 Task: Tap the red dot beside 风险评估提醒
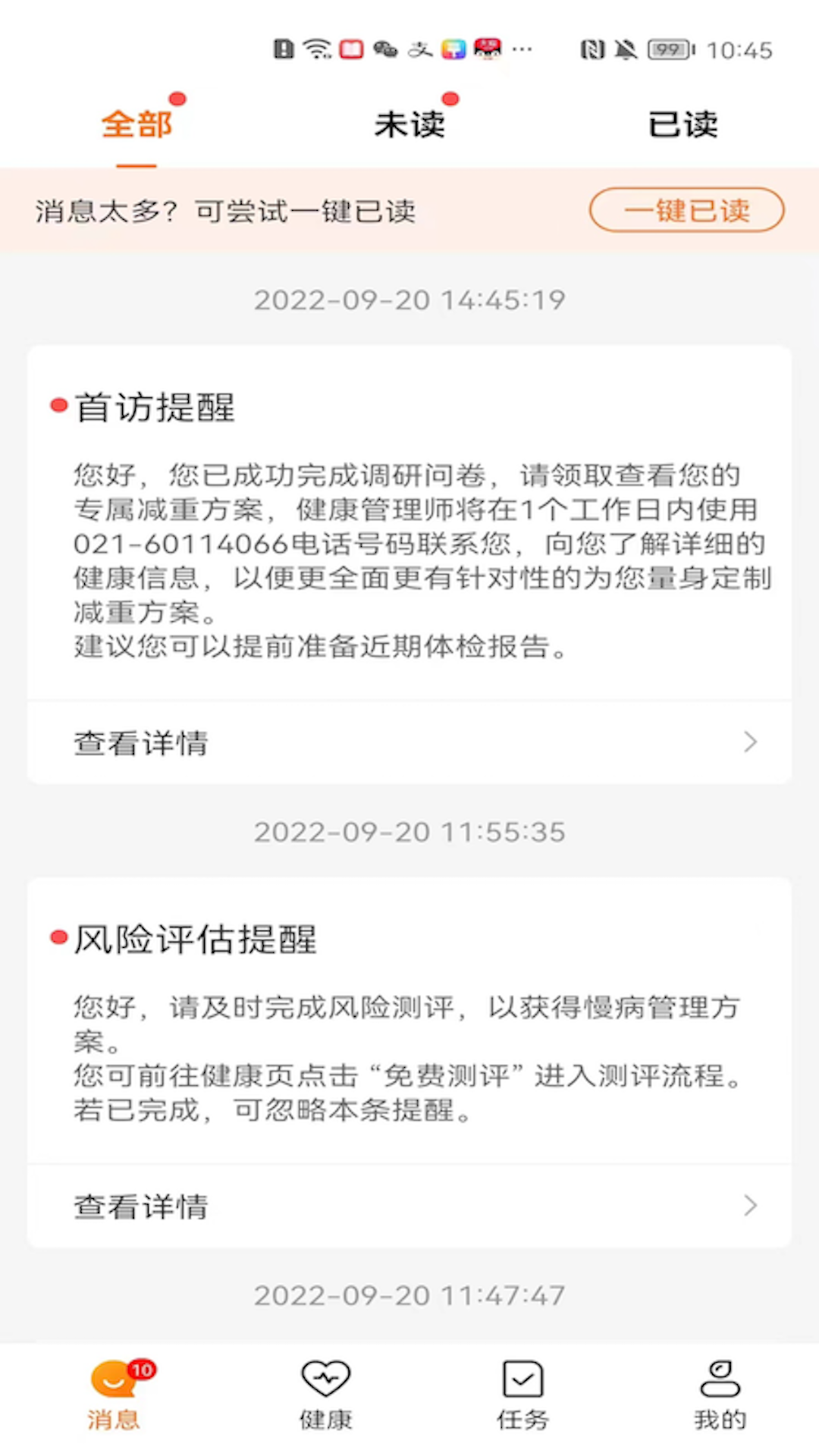(57, 937)
